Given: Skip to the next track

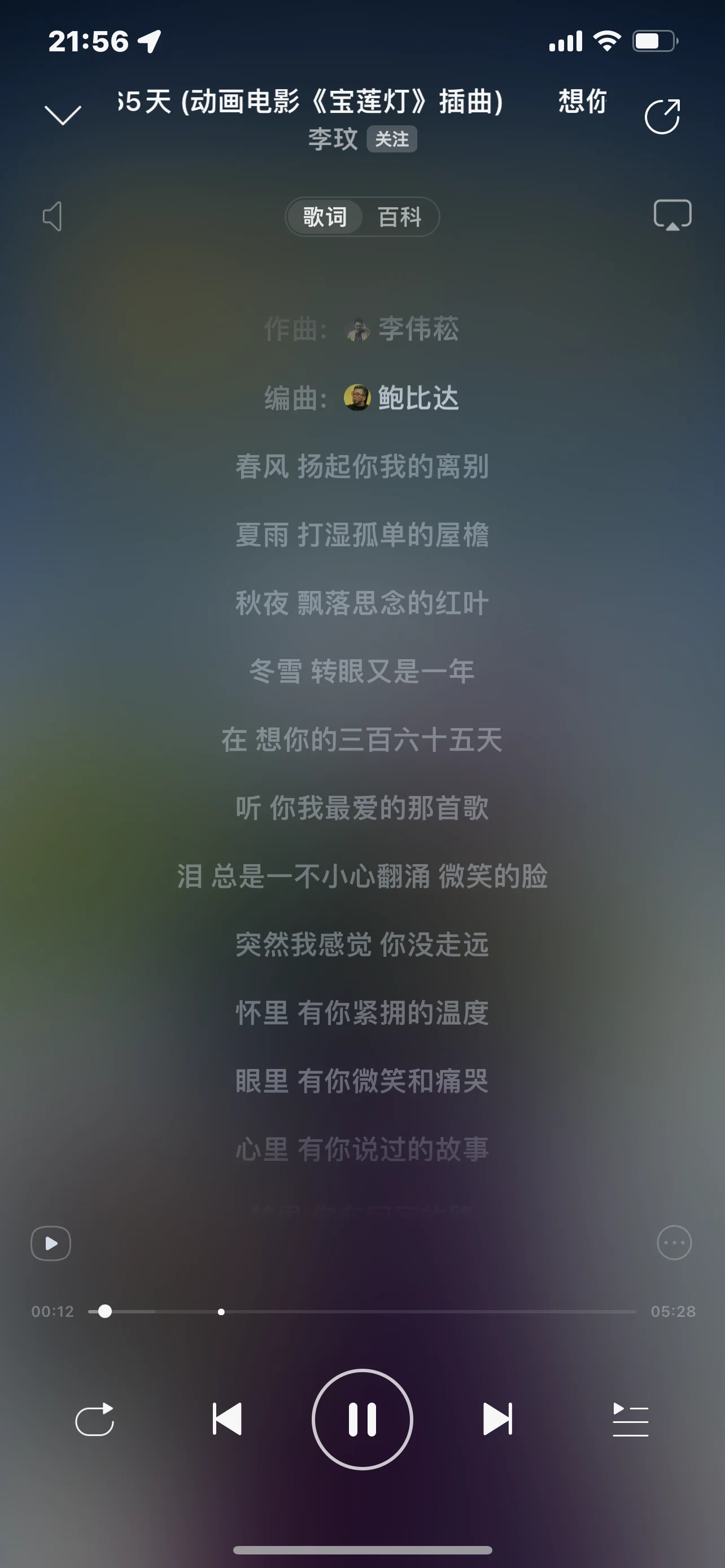Looking at the screenshot, I should (497, 1419).
